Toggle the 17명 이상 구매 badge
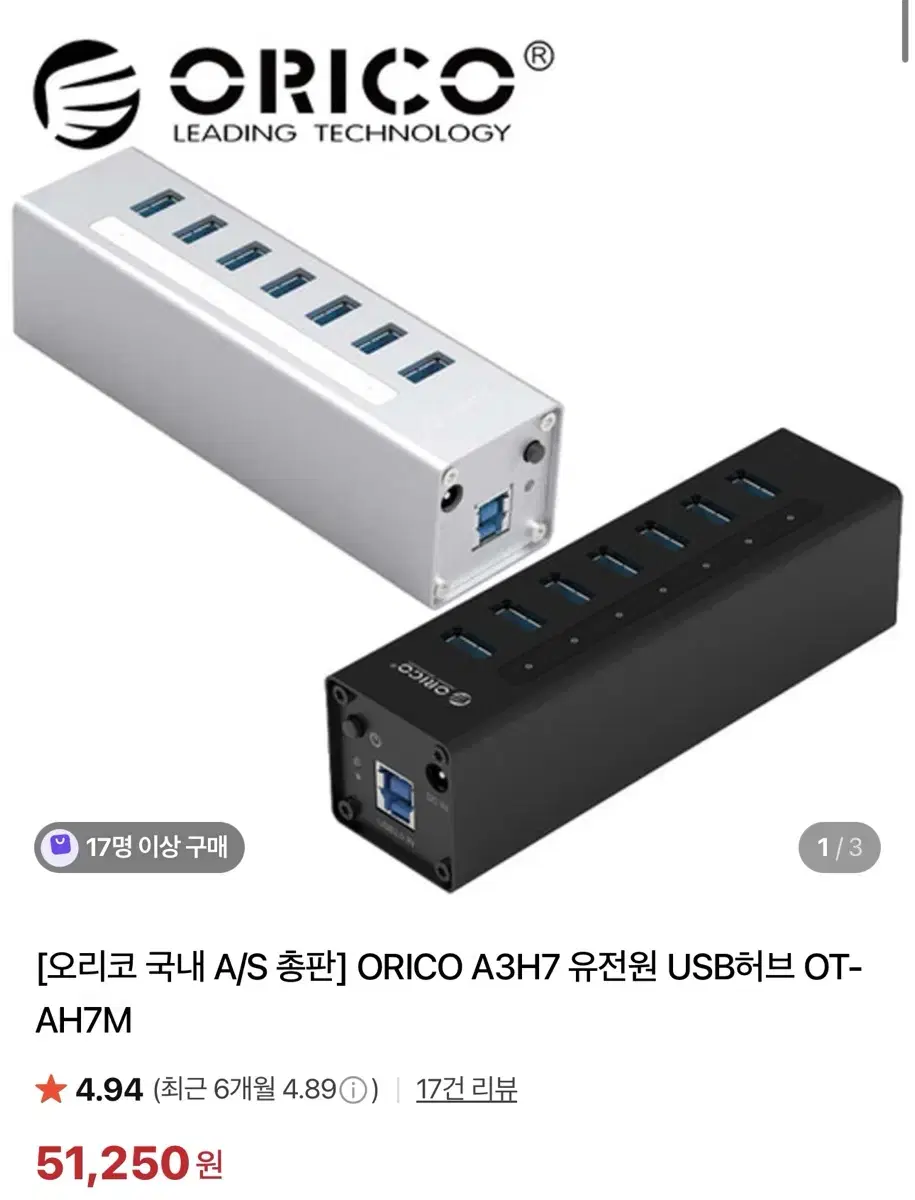The height and width of the screenshot is (1200, 915). (x=140, y=846)
